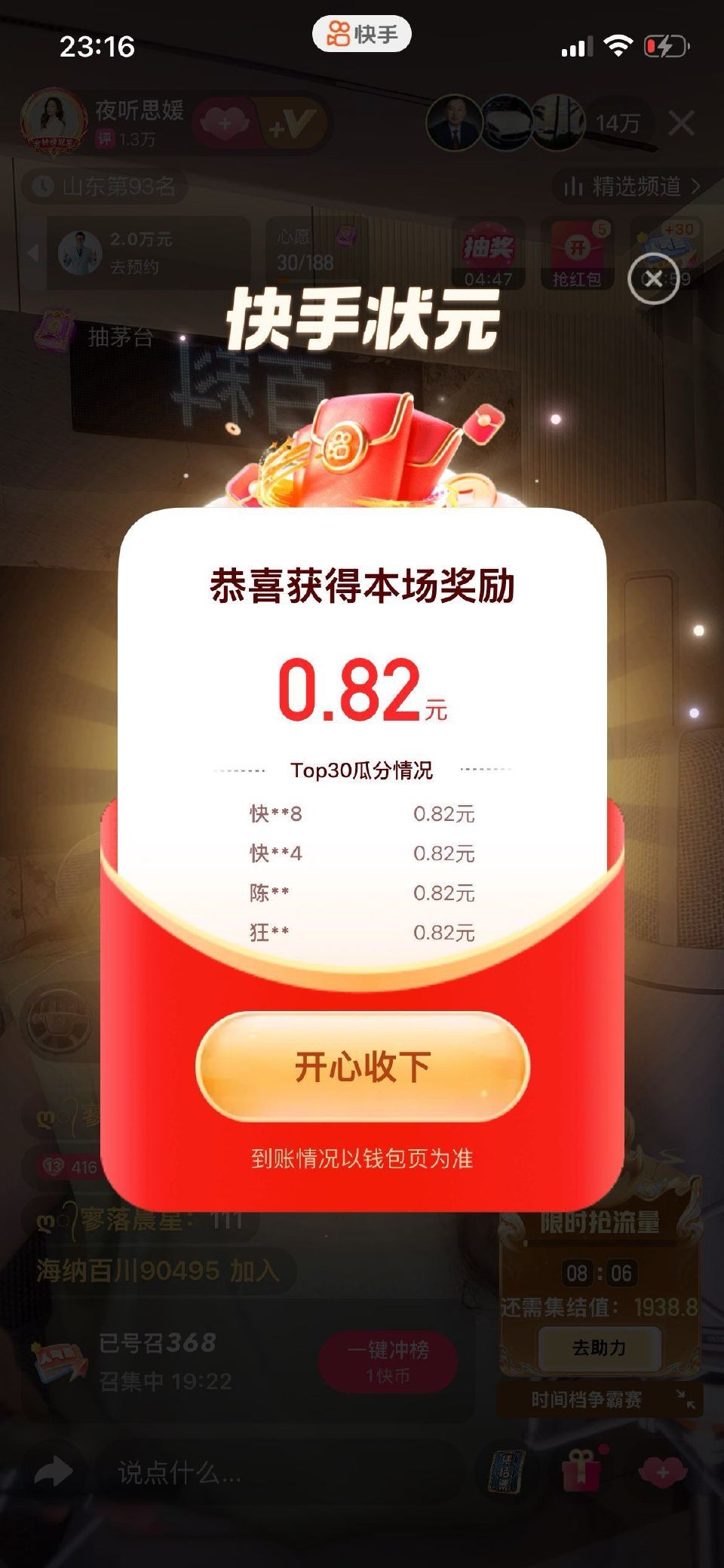This screenshot has height=1568, width=724.
Task: Click 开心收下 to accept the reward
Action: coord(361,1065)
